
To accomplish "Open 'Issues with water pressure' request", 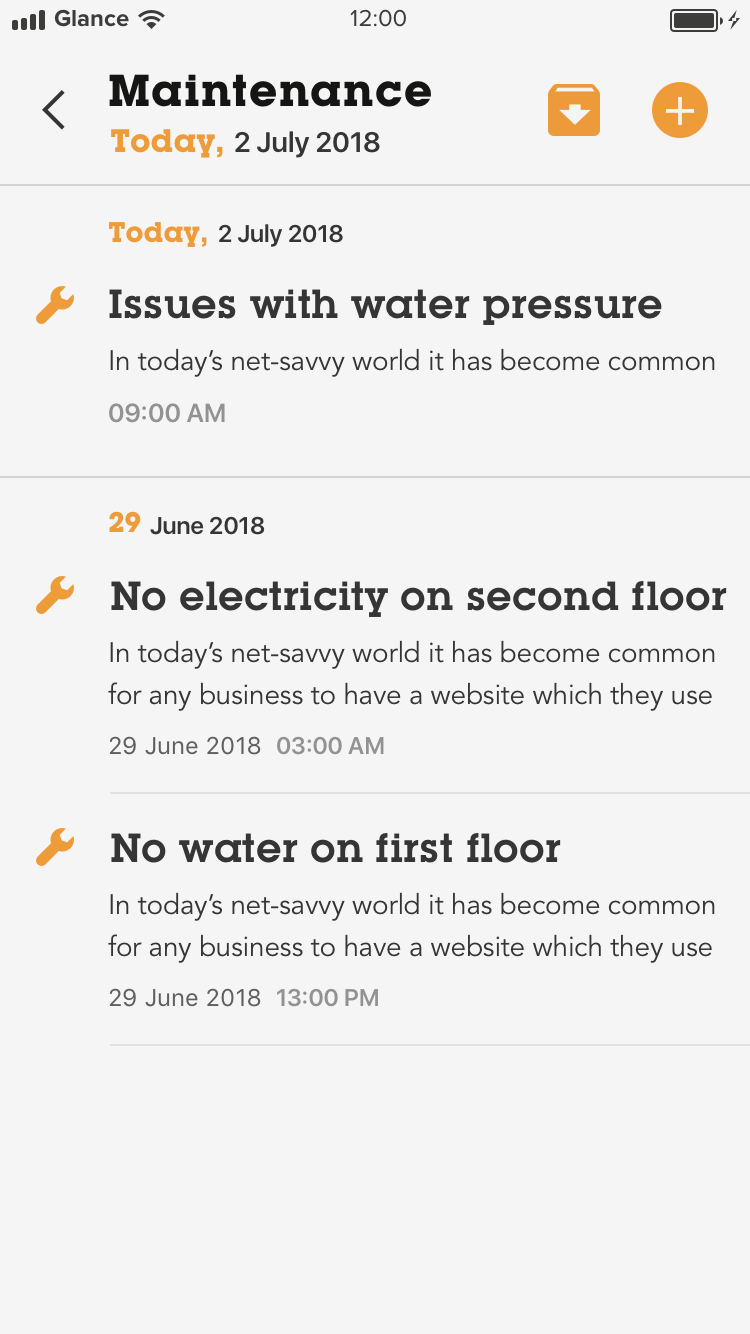I will coord(375,356).
